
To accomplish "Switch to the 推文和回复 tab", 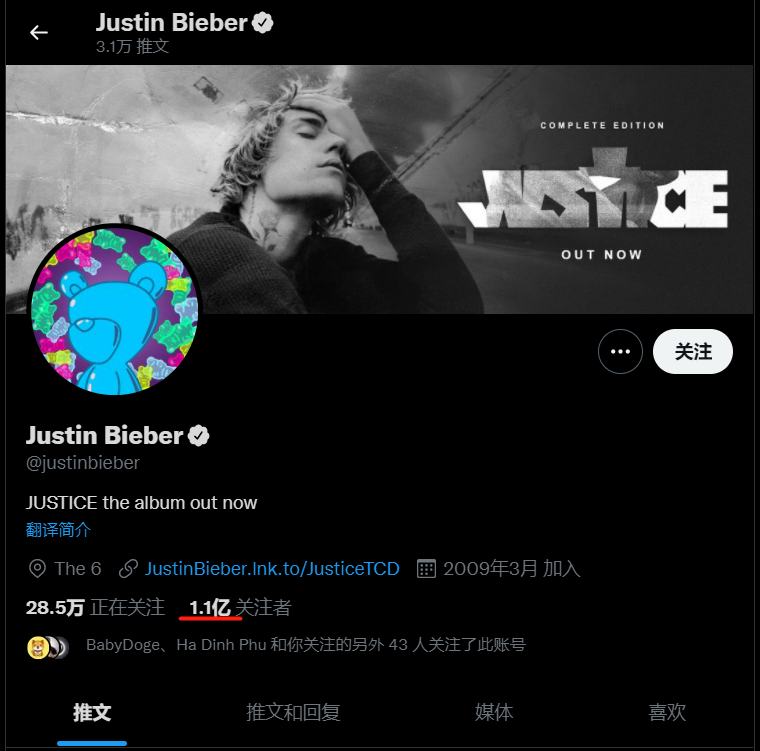I will 293,713.
